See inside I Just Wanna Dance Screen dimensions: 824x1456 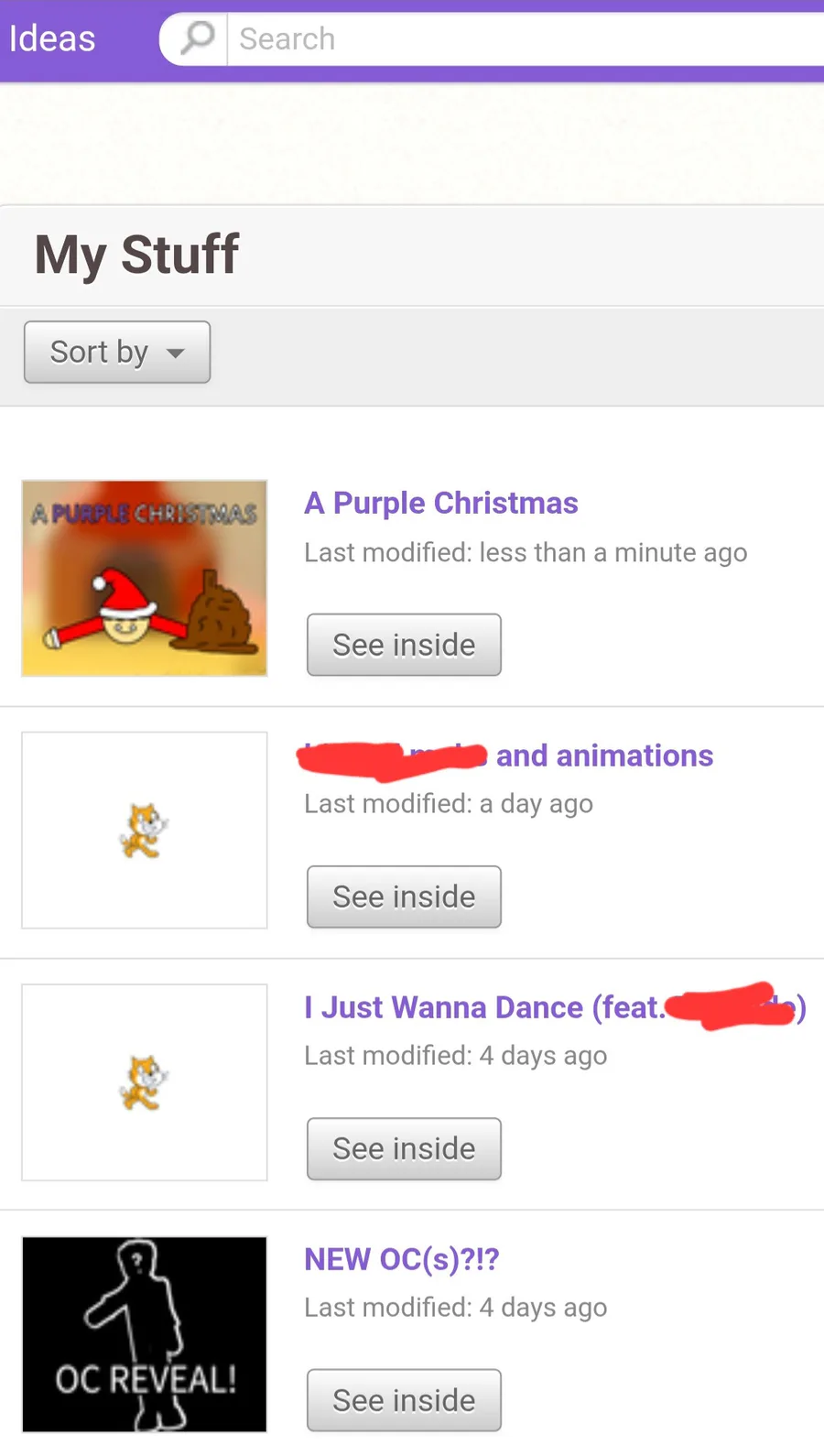point(404,1148)
